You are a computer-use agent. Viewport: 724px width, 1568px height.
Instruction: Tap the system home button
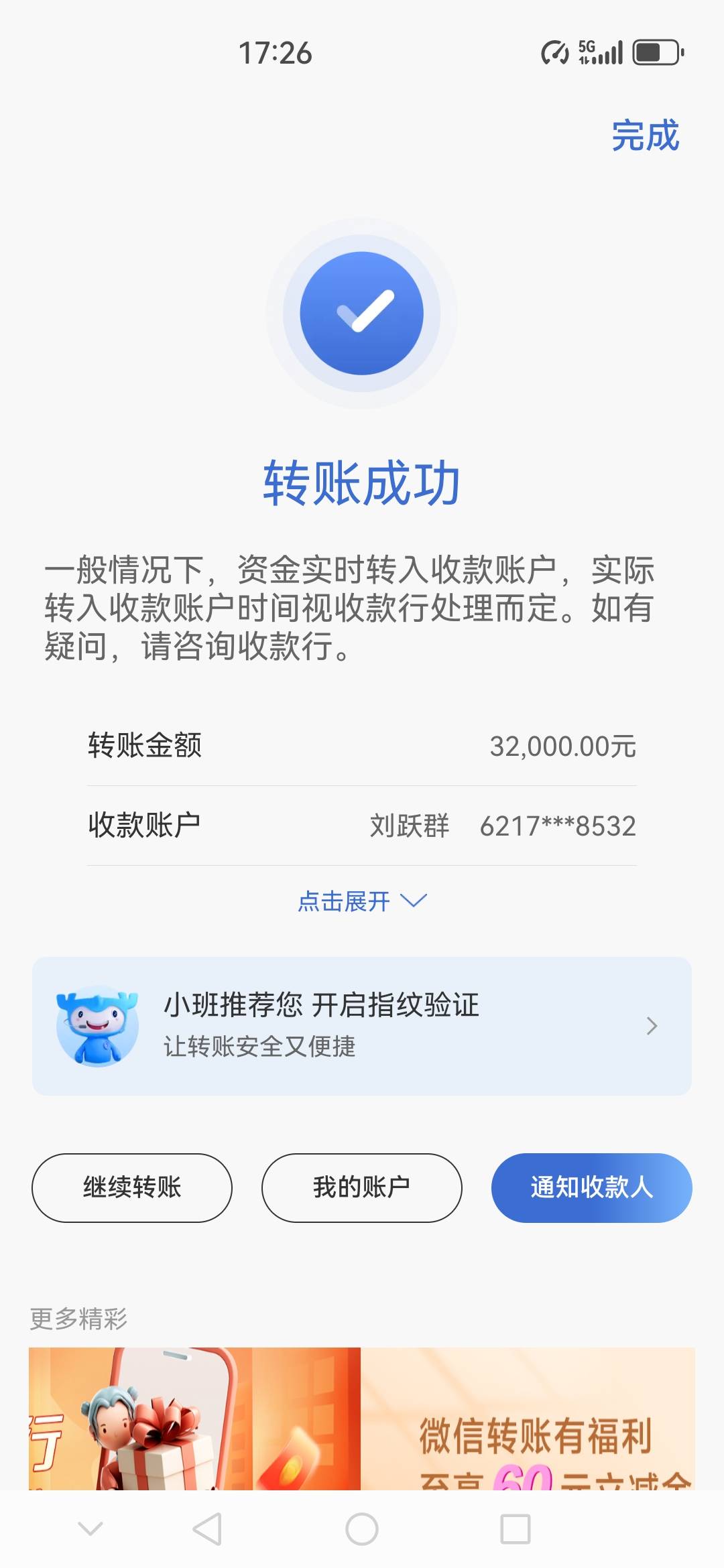pos(361,1529)
